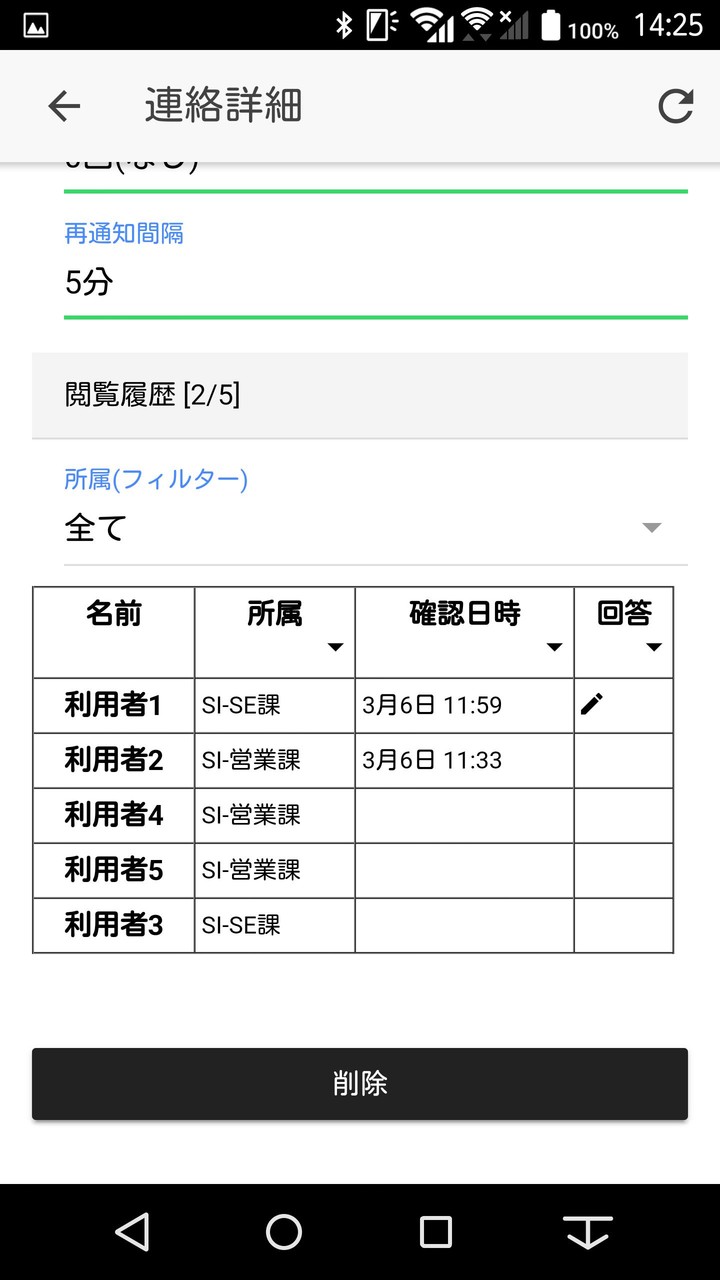Open the 所属(フィルター) dropdown showing 全て
The image size is (720, 1280).
[x=360, y=528]
